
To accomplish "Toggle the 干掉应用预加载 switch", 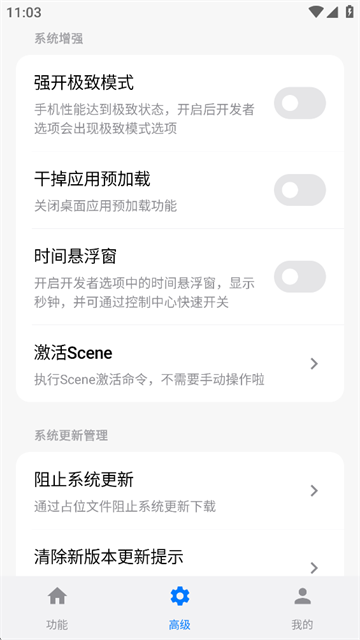I will coord(300,190).
